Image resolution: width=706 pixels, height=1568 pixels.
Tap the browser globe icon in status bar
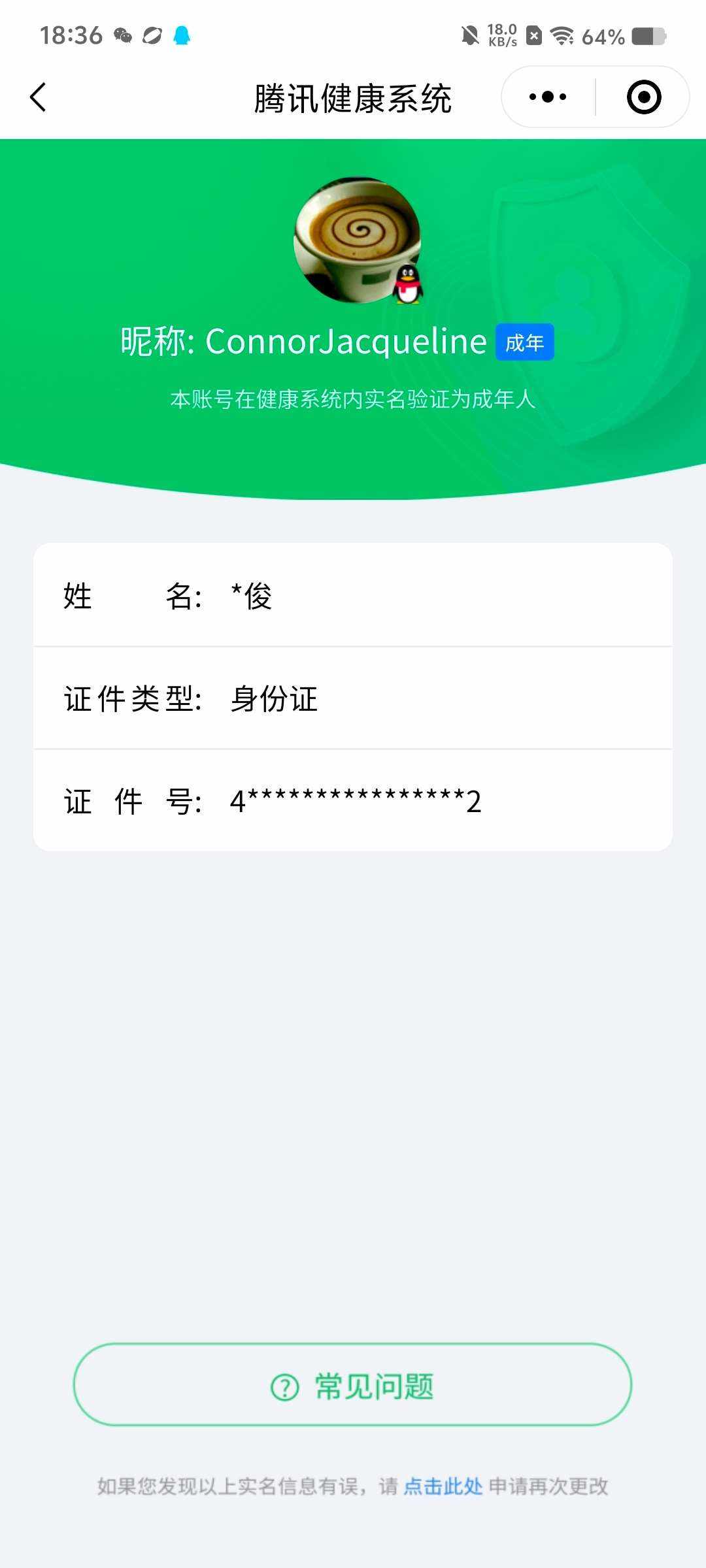coord(152,36)
